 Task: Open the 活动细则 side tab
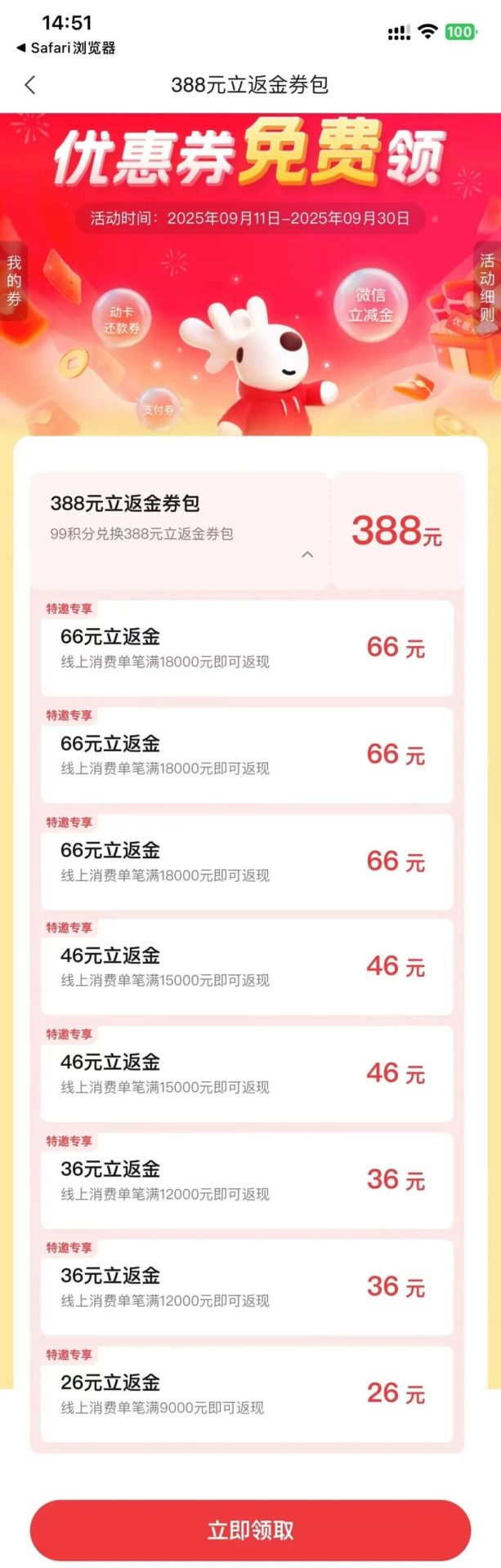[487, 286]
